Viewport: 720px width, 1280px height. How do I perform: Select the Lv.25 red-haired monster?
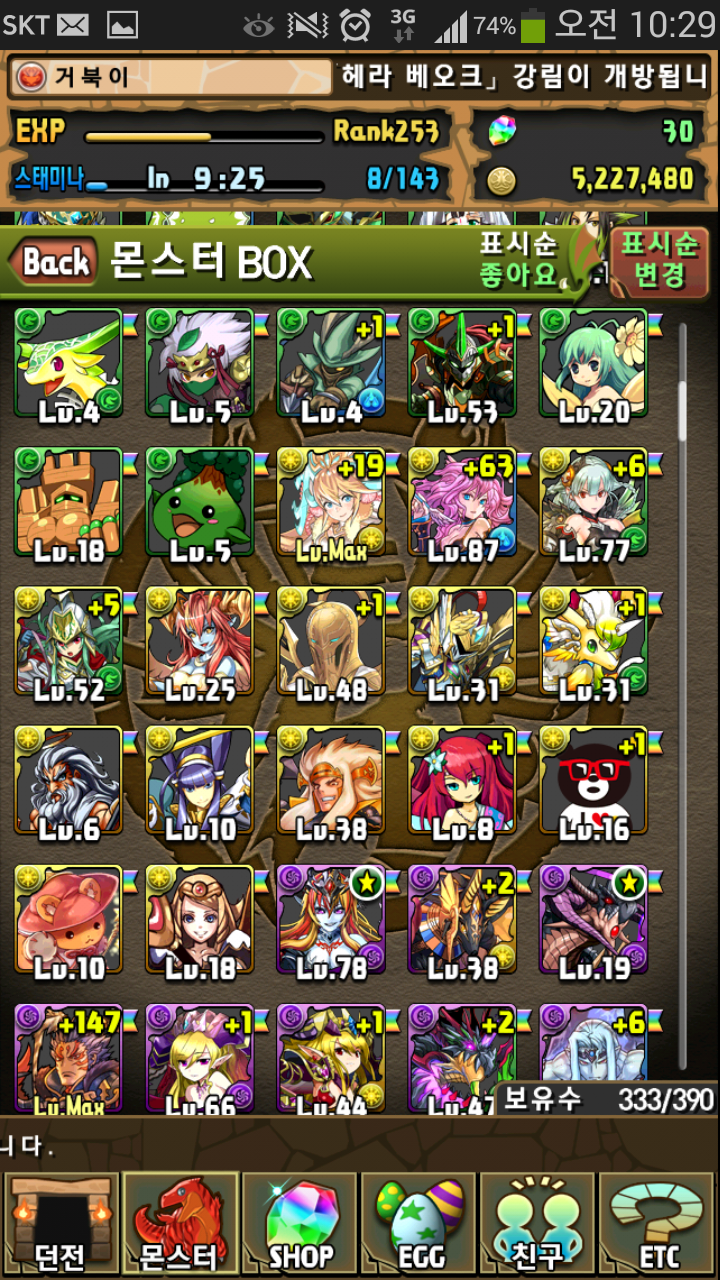[x=199, y=642]
